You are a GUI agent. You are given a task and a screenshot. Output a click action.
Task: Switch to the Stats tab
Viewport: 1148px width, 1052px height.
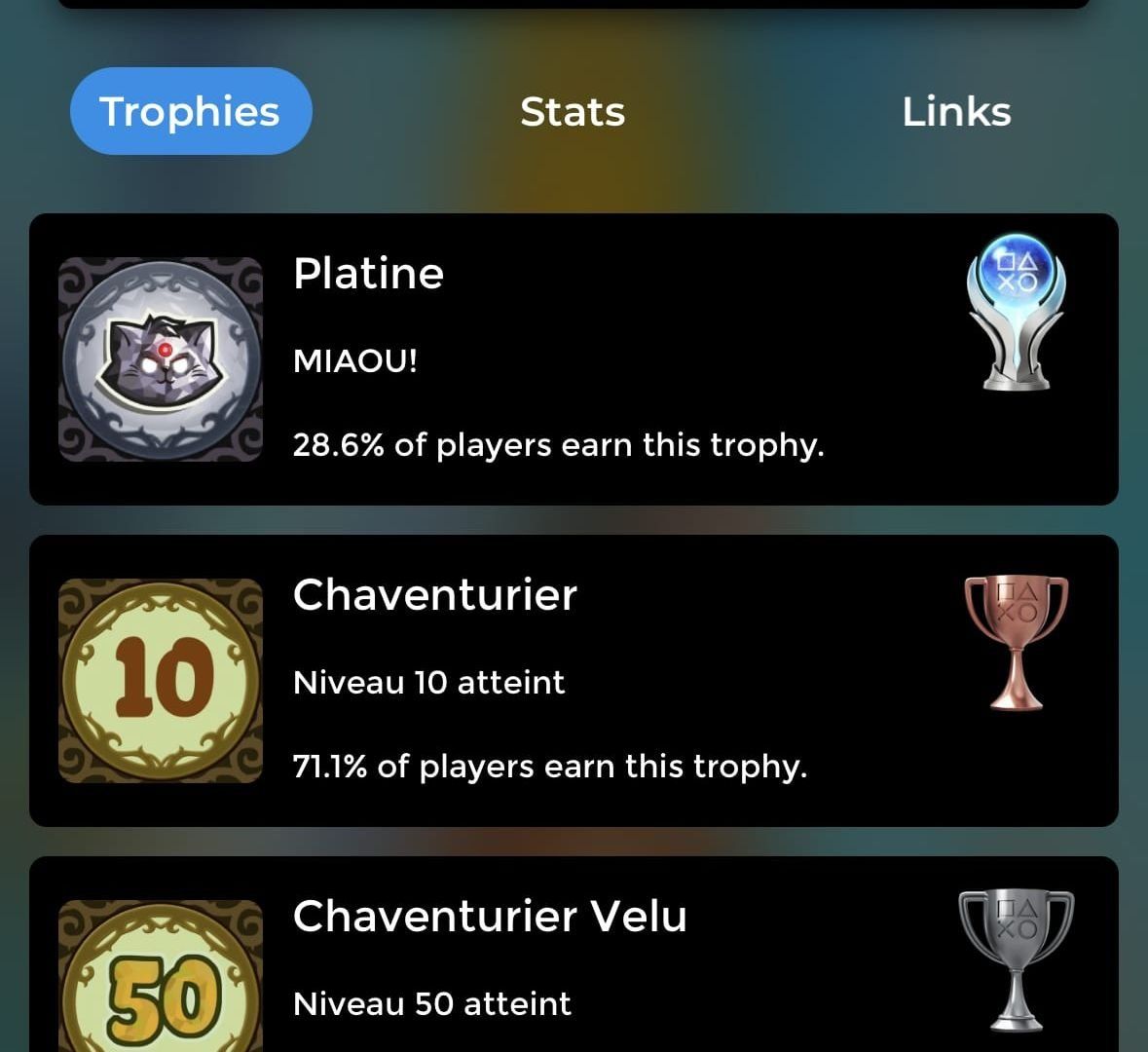coord(573,111)
